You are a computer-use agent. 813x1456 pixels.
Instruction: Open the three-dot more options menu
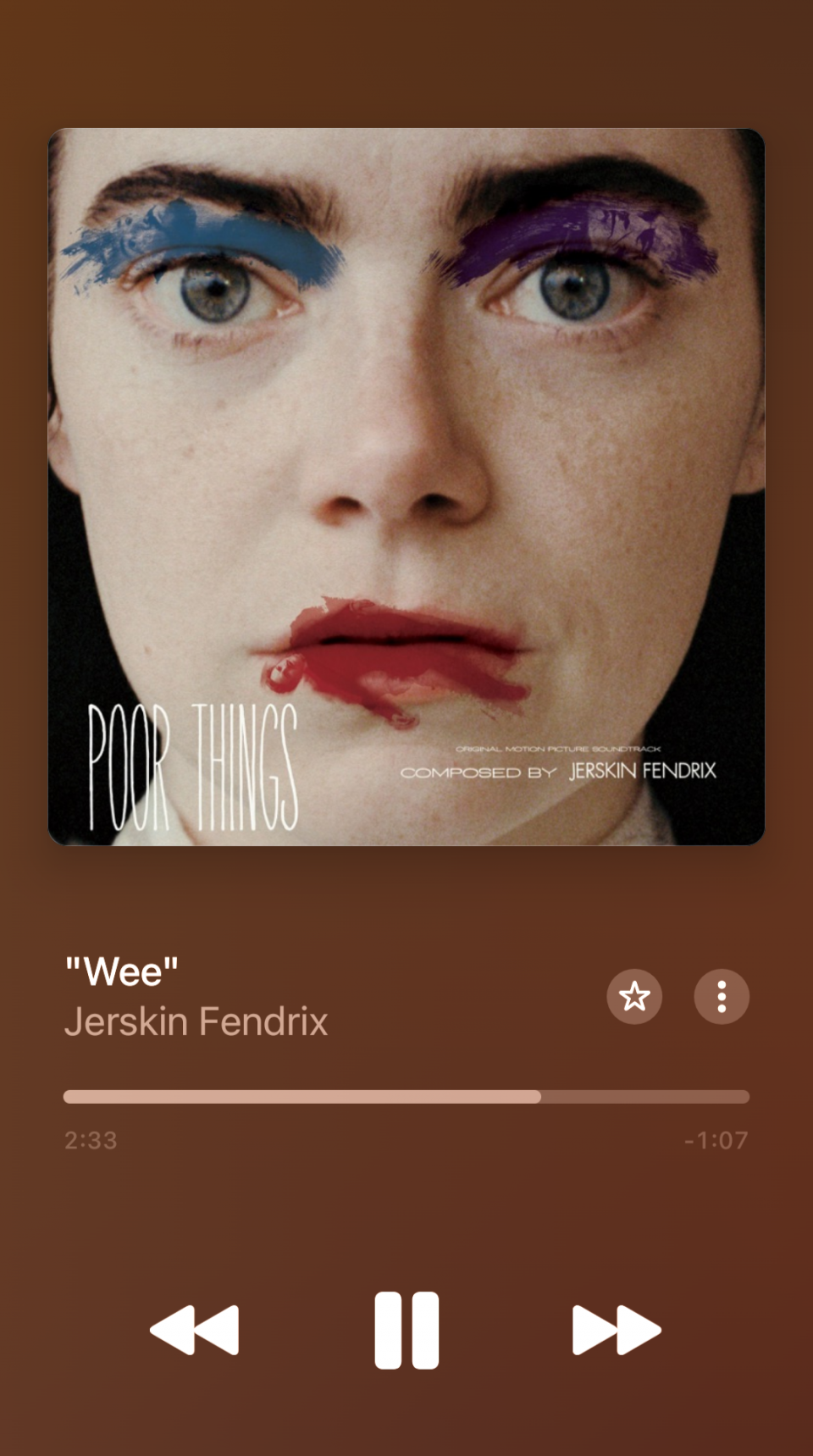tap(722, 996)
